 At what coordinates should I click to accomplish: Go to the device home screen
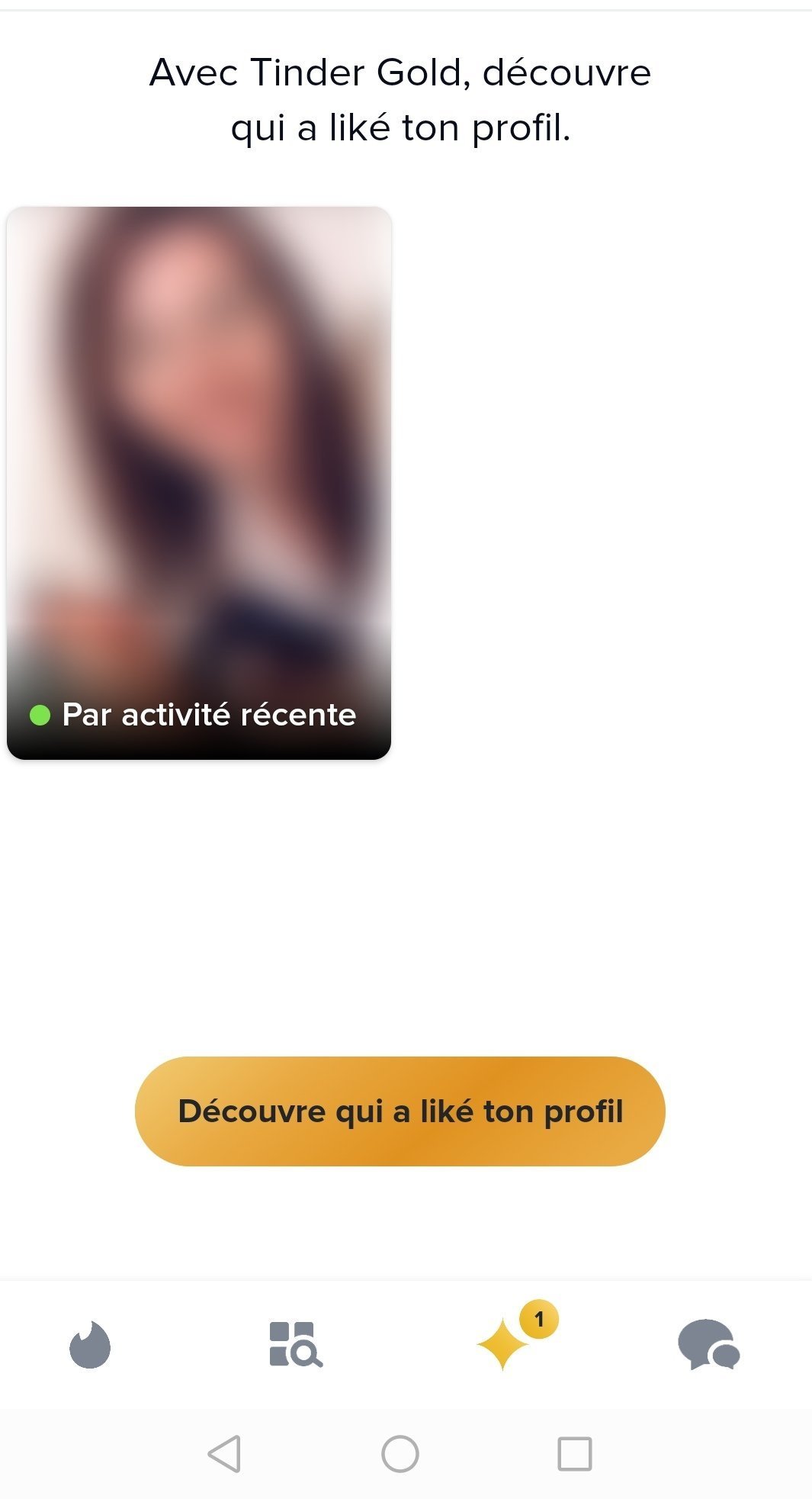tap(400, 1453)
